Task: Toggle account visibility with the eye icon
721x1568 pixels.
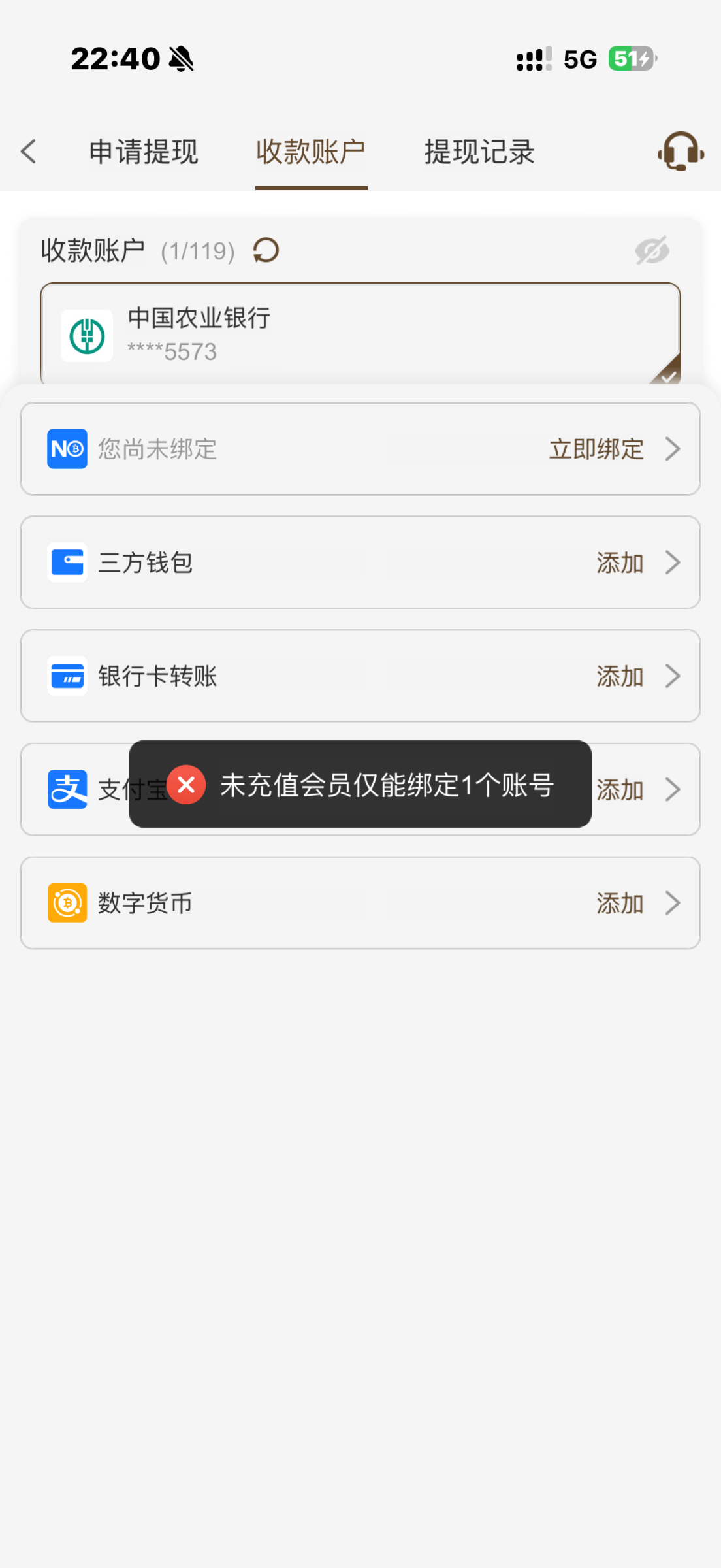Action: coord(651,250)
